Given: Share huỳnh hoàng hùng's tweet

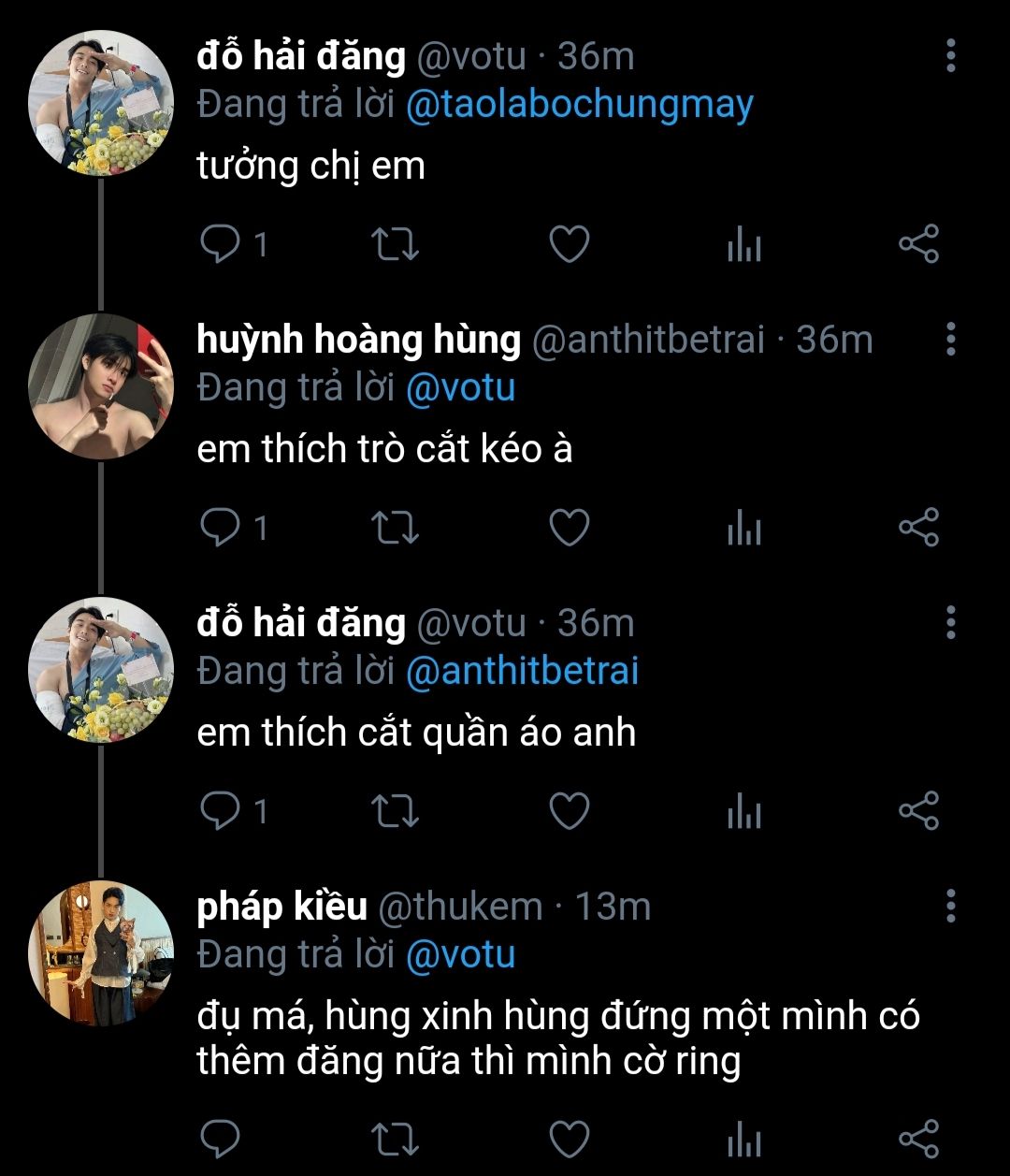Looking at the screenshot, I should [x=918, y=529].
